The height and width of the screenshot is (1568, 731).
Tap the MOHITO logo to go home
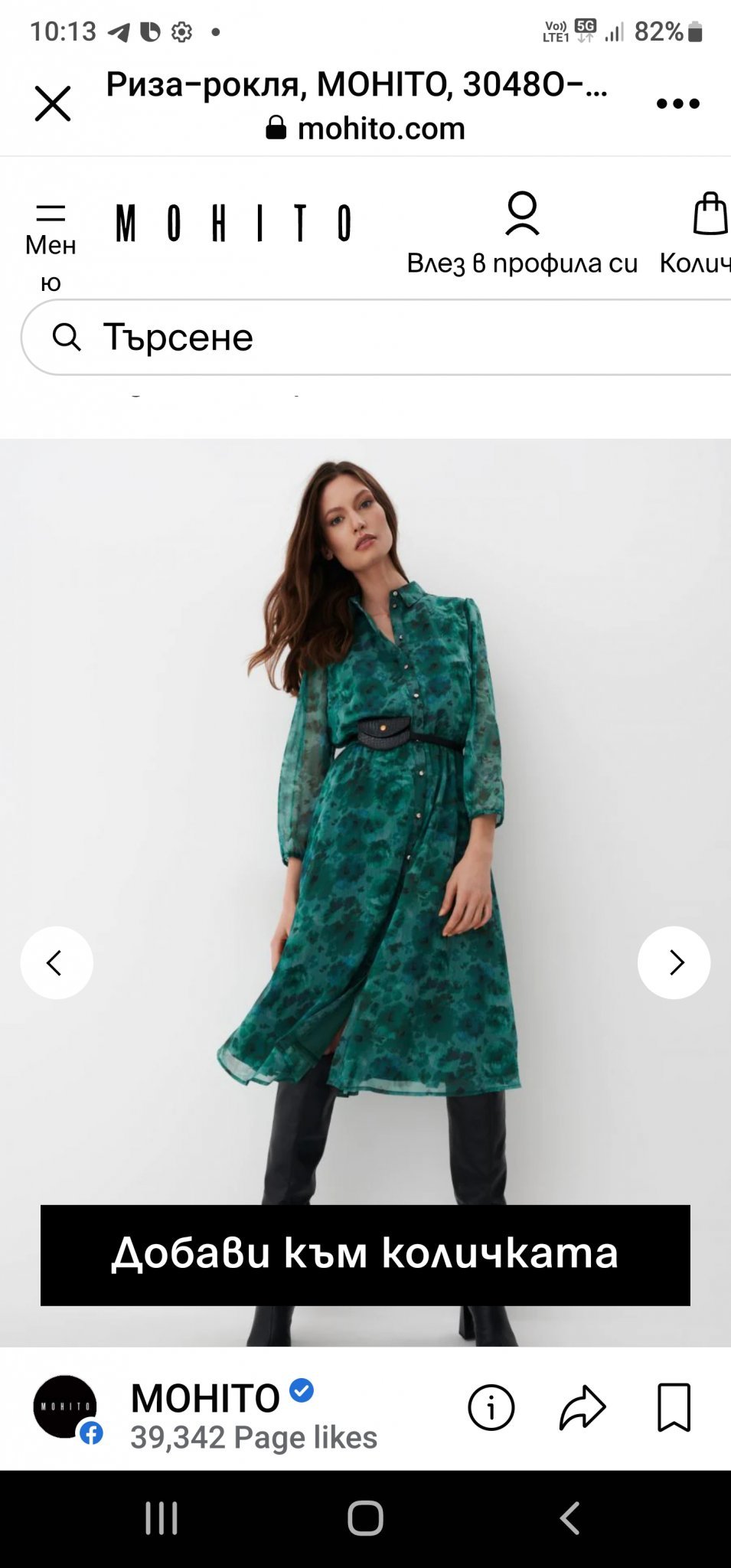click(x=233, y=224)
